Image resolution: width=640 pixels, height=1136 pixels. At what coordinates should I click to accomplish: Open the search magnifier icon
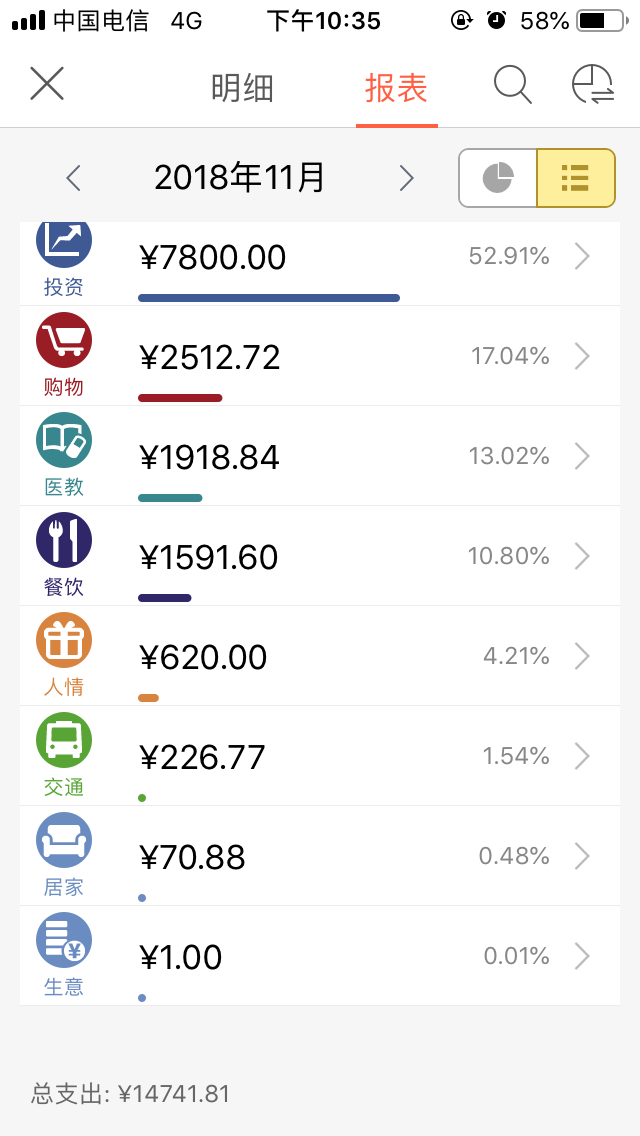(513, 85)
